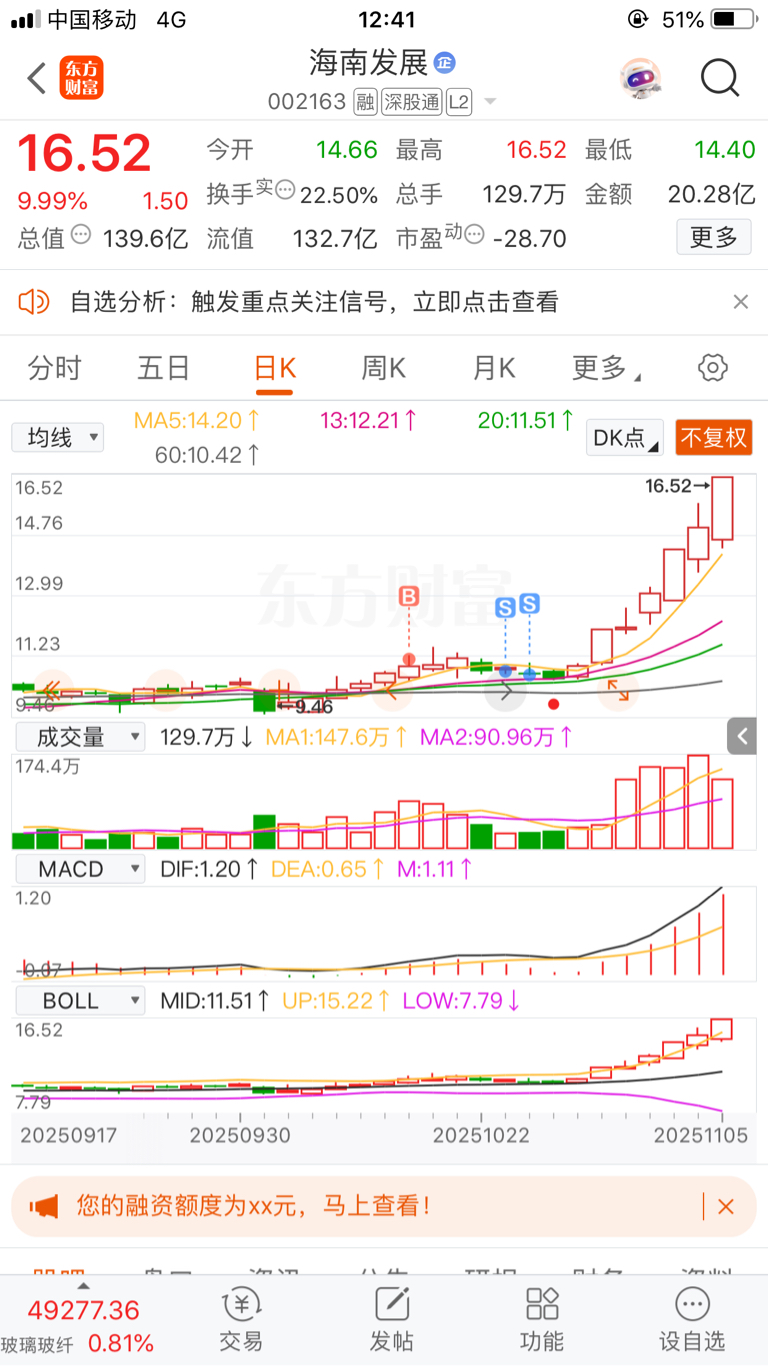
Task: Change the 不复权 adjustment setting
Action: tap(713, 438)
